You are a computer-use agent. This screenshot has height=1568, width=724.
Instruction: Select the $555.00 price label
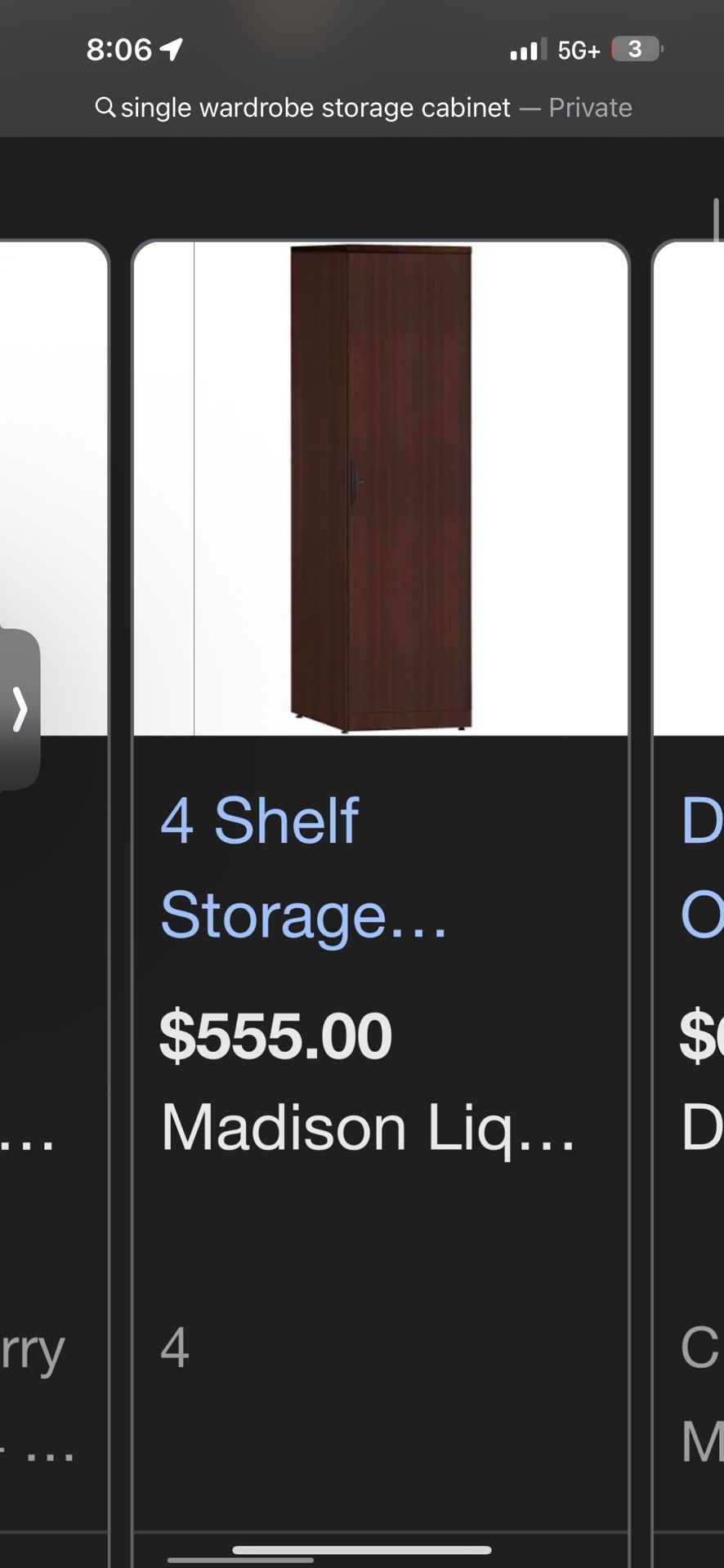pos(276,1036)
